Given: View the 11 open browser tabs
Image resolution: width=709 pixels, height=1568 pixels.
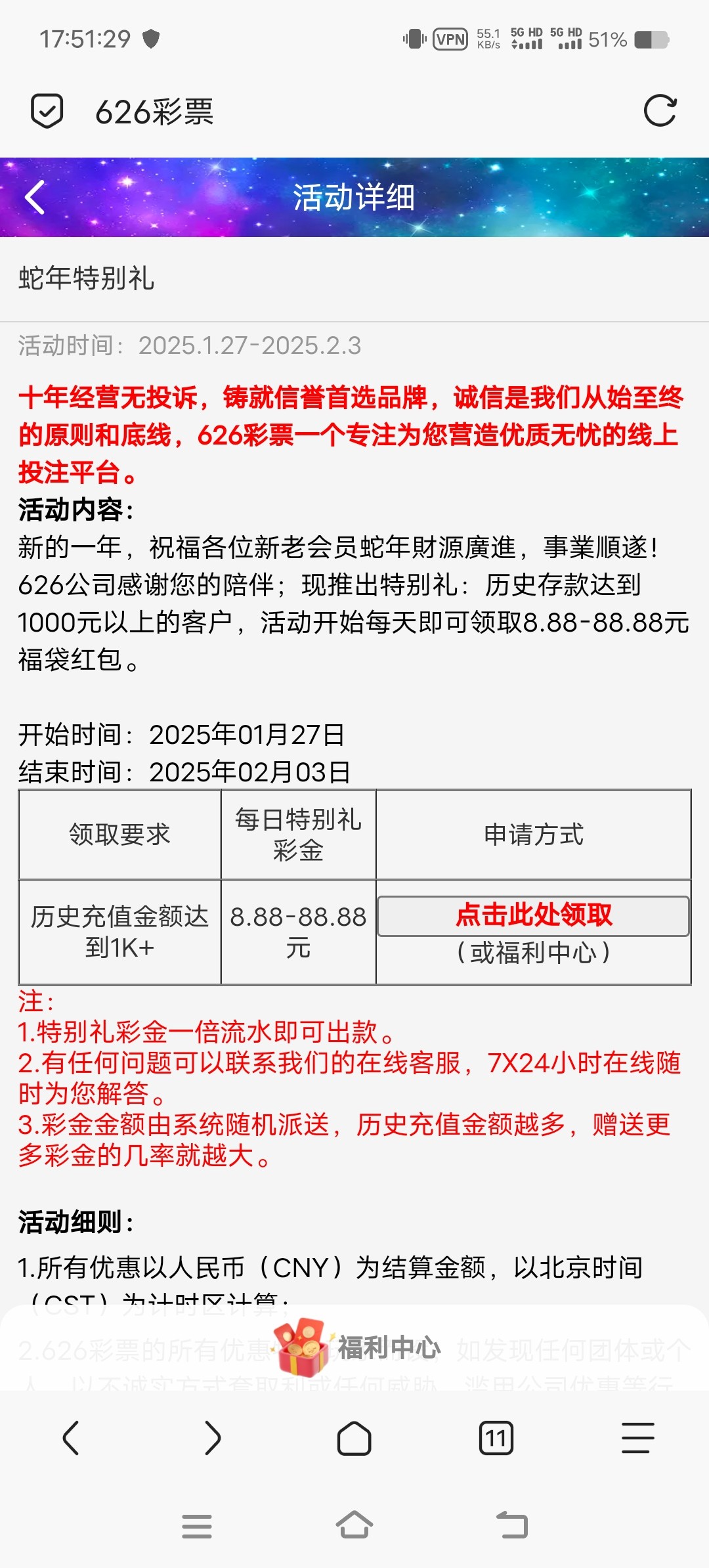Looking at the screenshot, I should 496,1439.
